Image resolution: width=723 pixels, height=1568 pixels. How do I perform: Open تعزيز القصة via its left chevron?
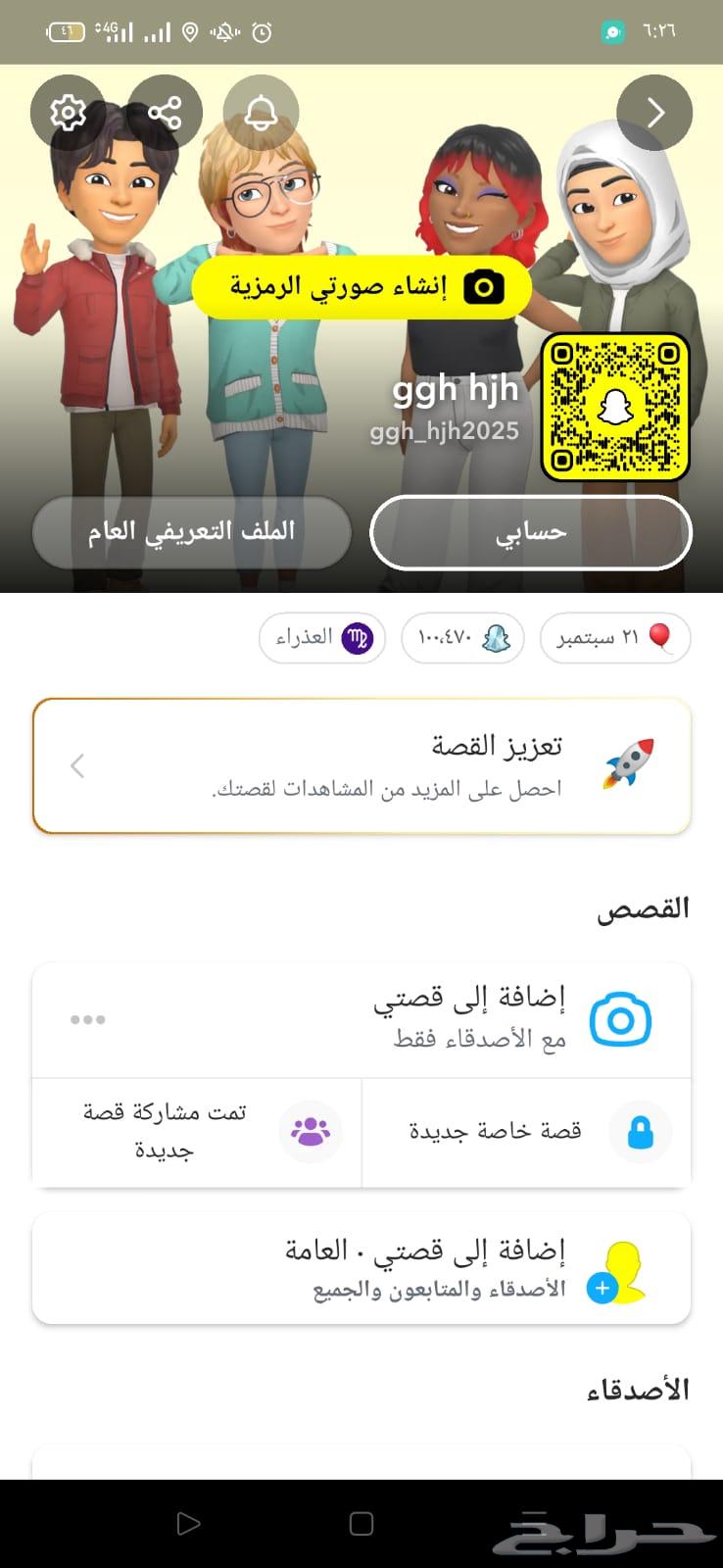(77, 765)
